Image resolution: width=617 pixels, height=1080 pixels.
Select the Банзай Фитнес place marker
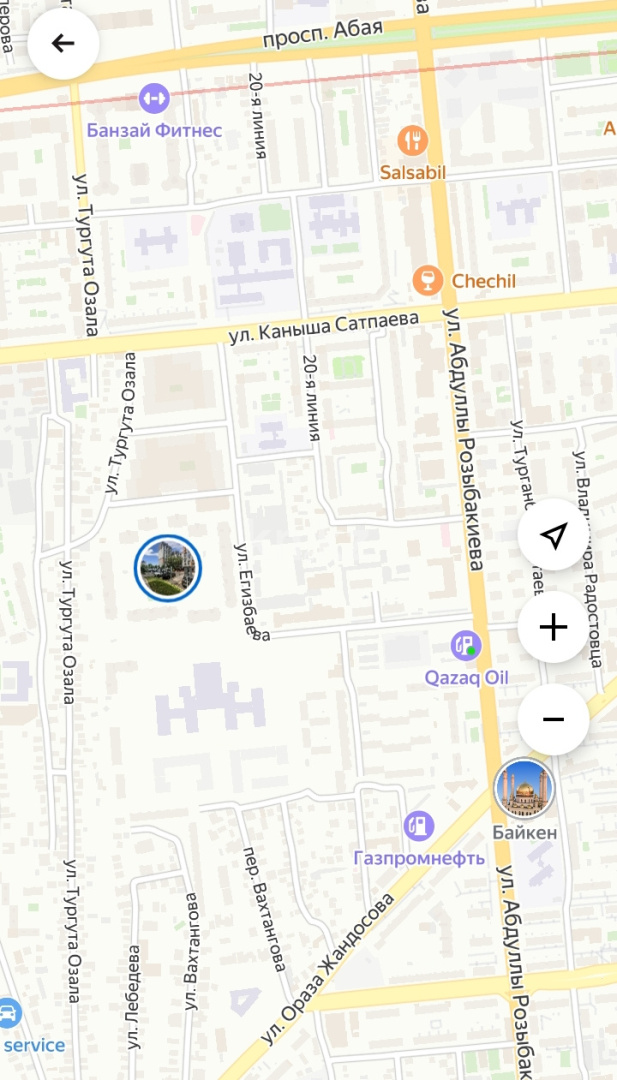point(154,98)
